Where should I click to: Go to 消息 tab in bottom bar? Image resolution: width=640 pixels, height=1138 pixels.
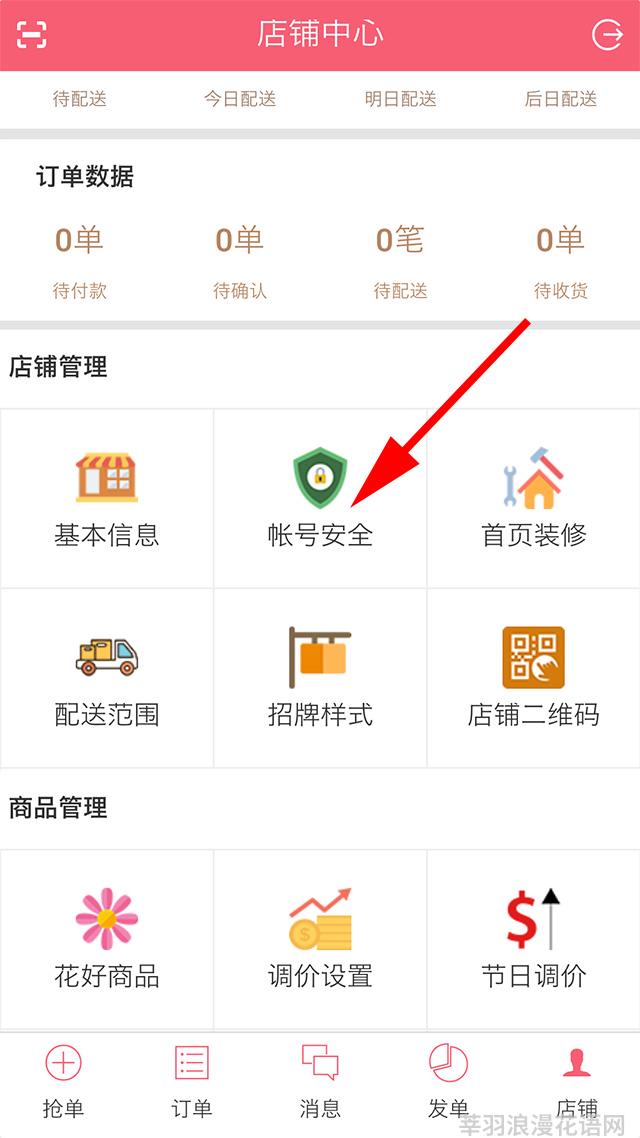[320, 1082]
